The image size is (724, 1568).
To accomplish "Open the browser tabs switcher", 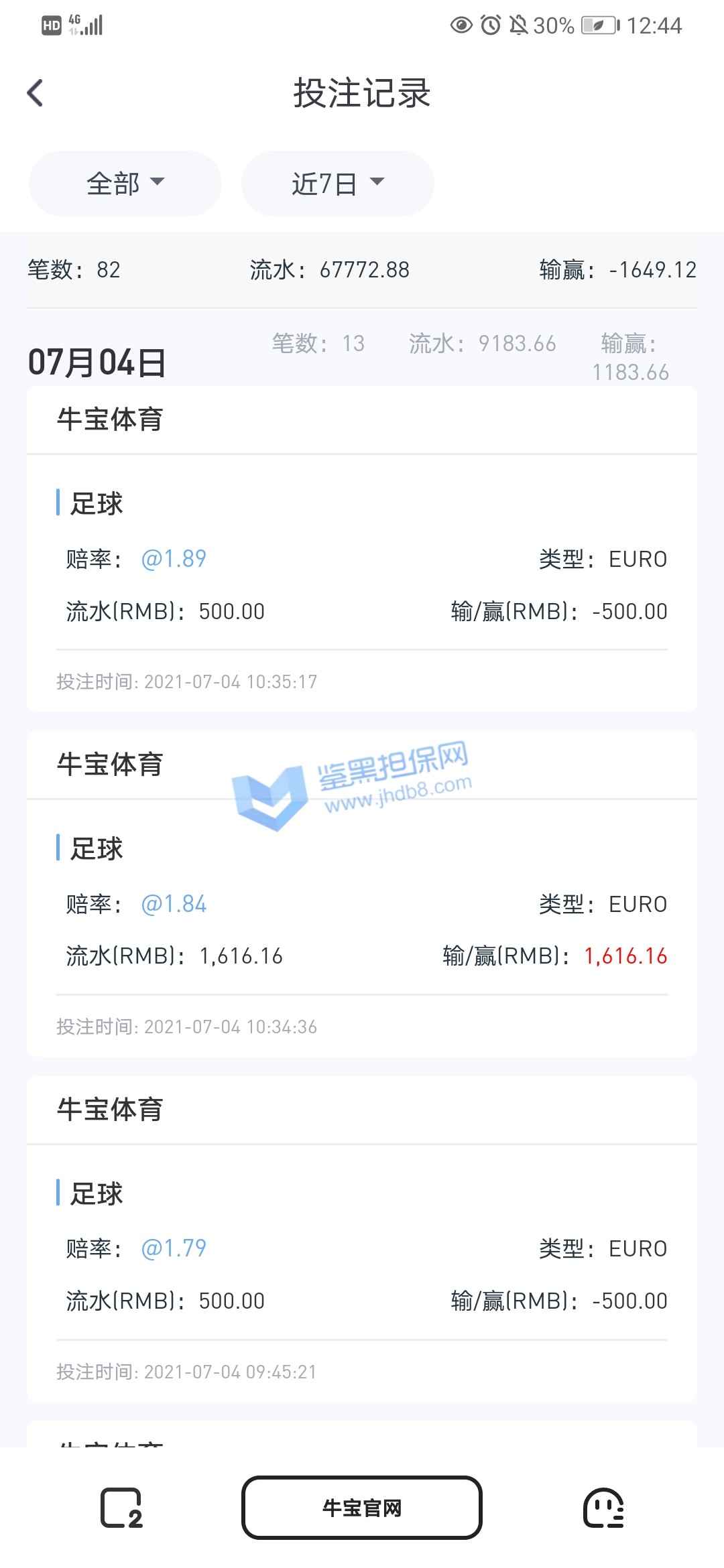I will (x=121, y=1508).
